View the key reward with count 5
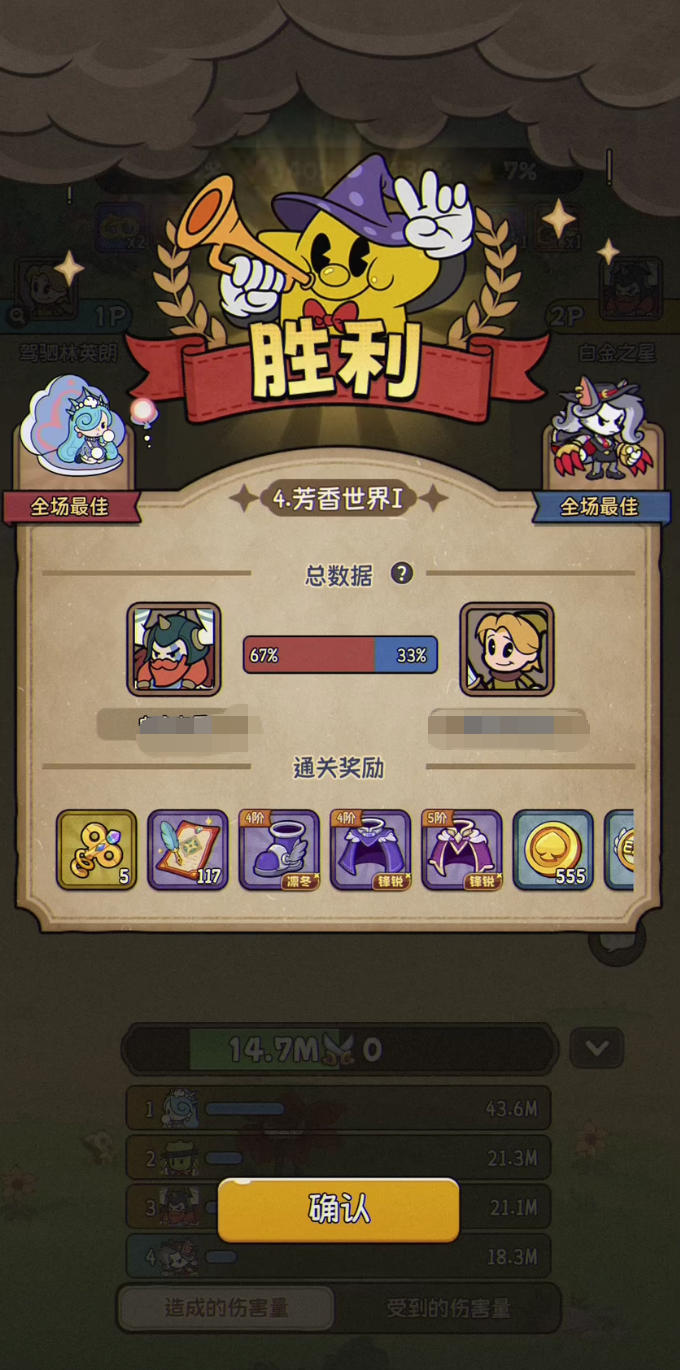The width and height of the screenshot is (680, 1370). click(x=97, y=850)
